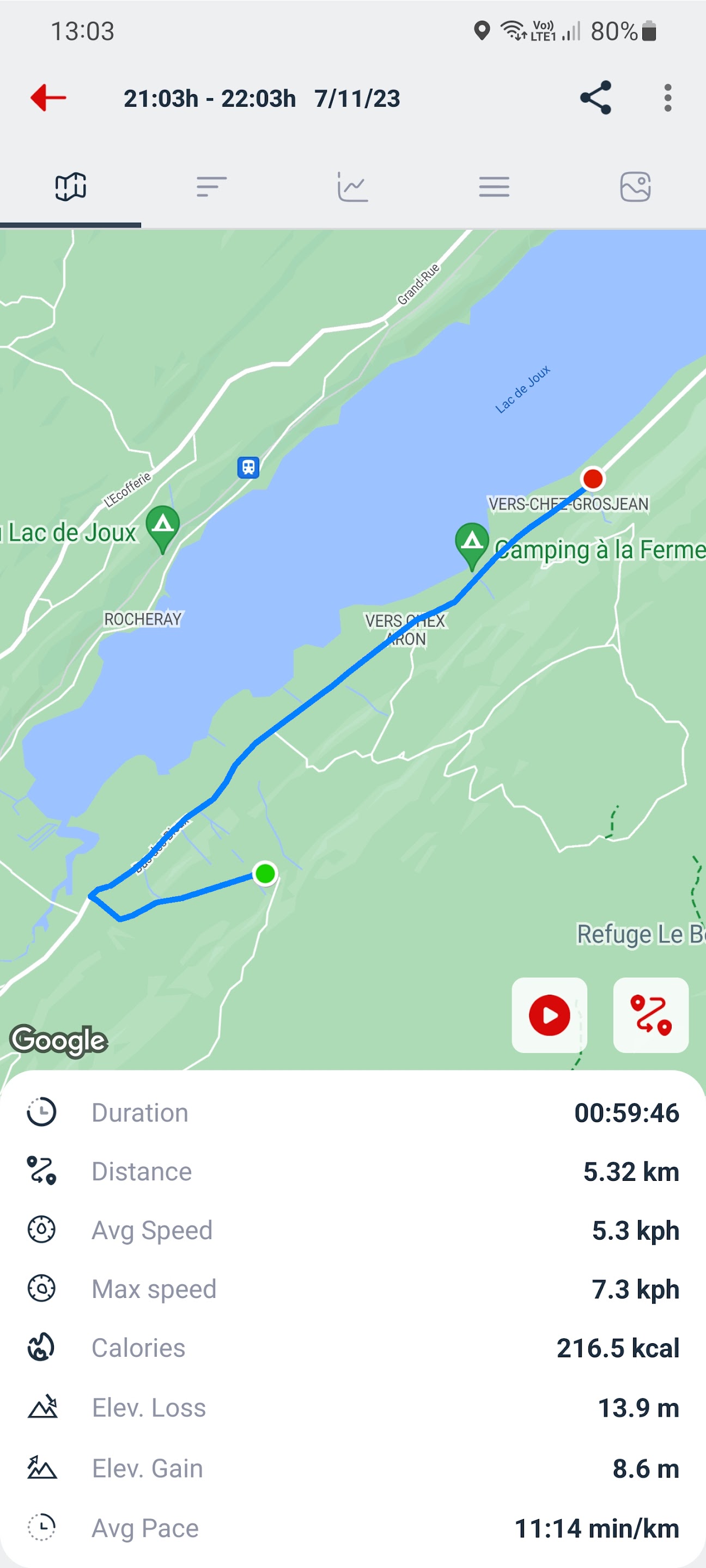Screen dimensions: 706x1568
Task: Switch to the map tab
Action: point(71,186)
